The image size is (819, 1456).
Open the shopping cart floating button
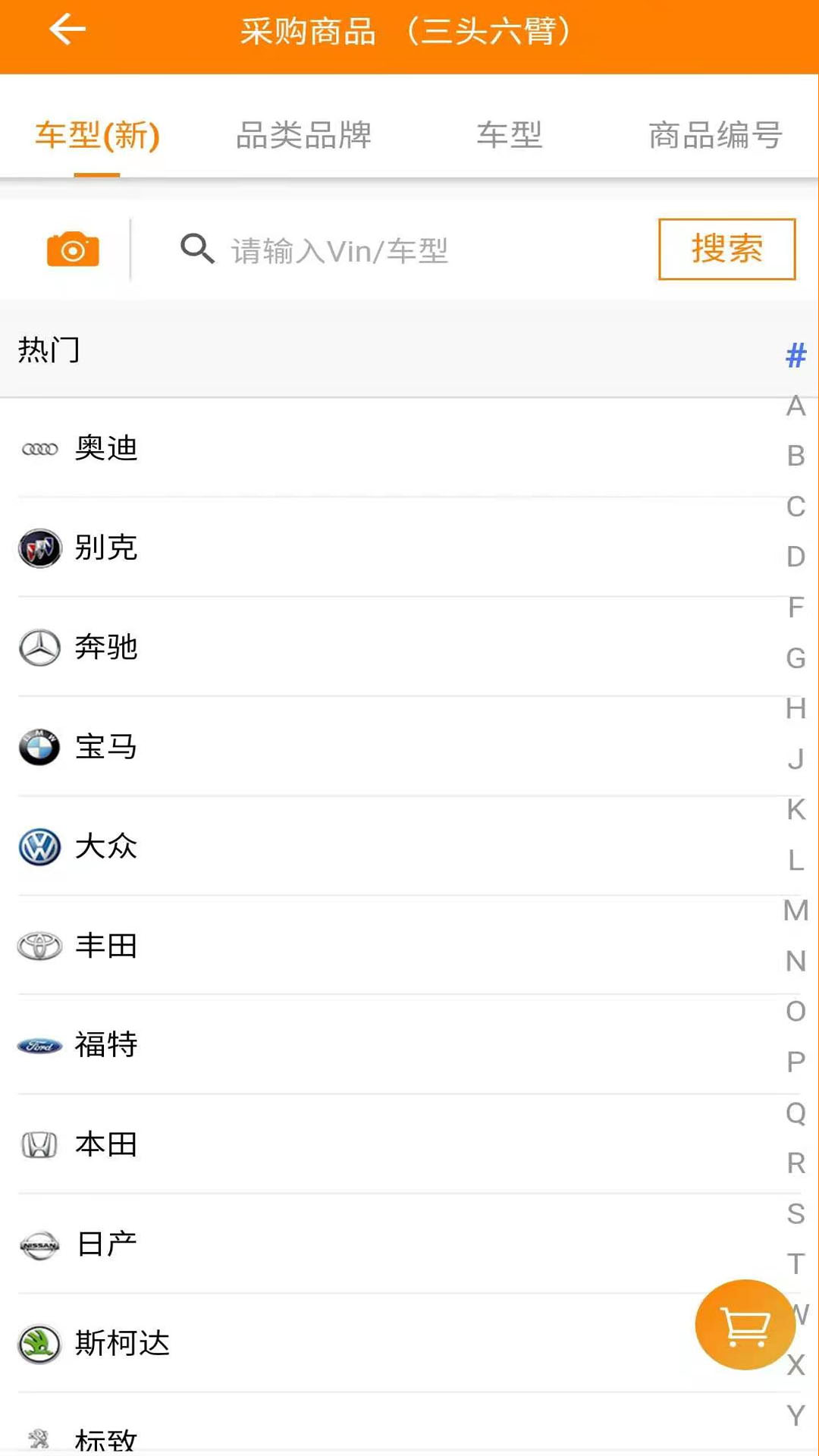pos(745,1325)
